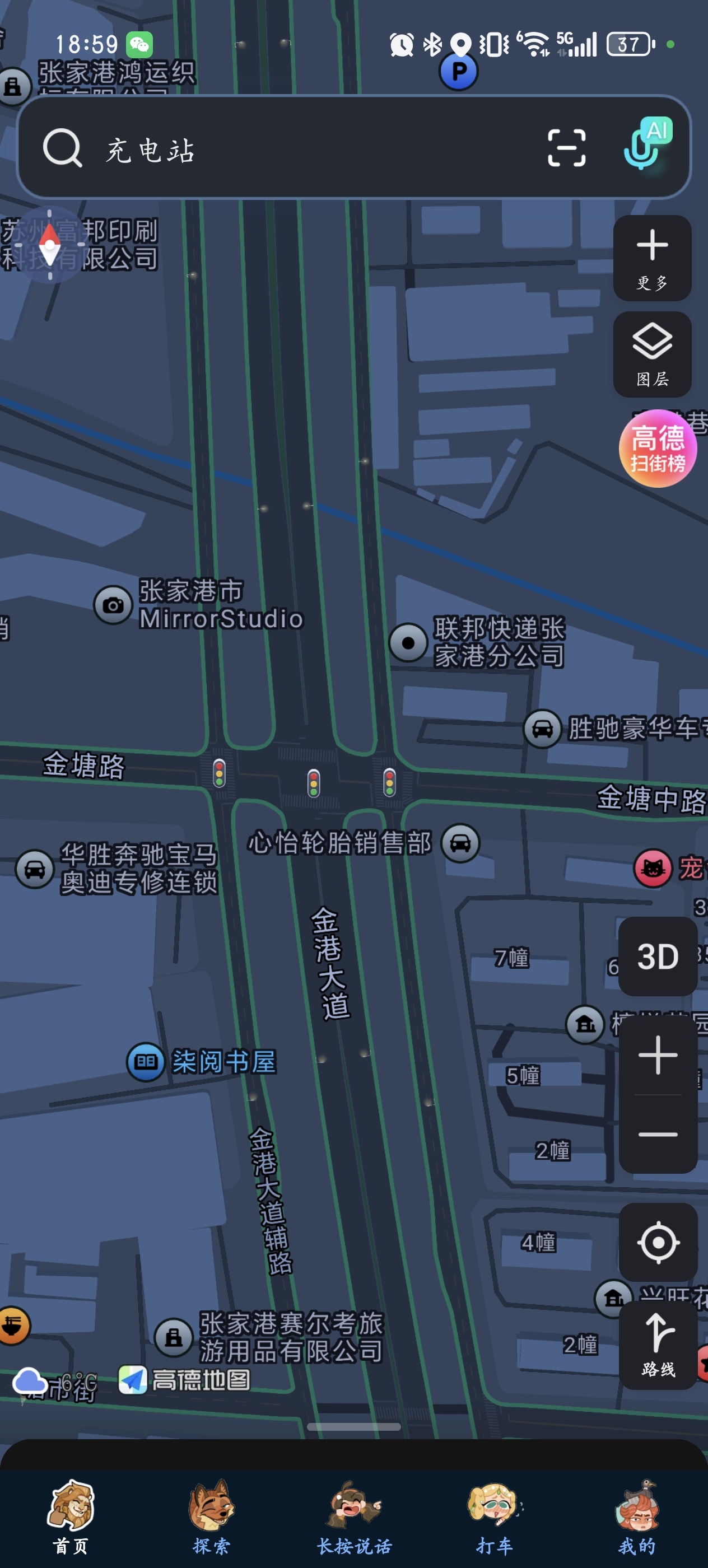Screen dimensions: 708x1568
Task: Zoom out with the minus button
Action: [658, 1134]
